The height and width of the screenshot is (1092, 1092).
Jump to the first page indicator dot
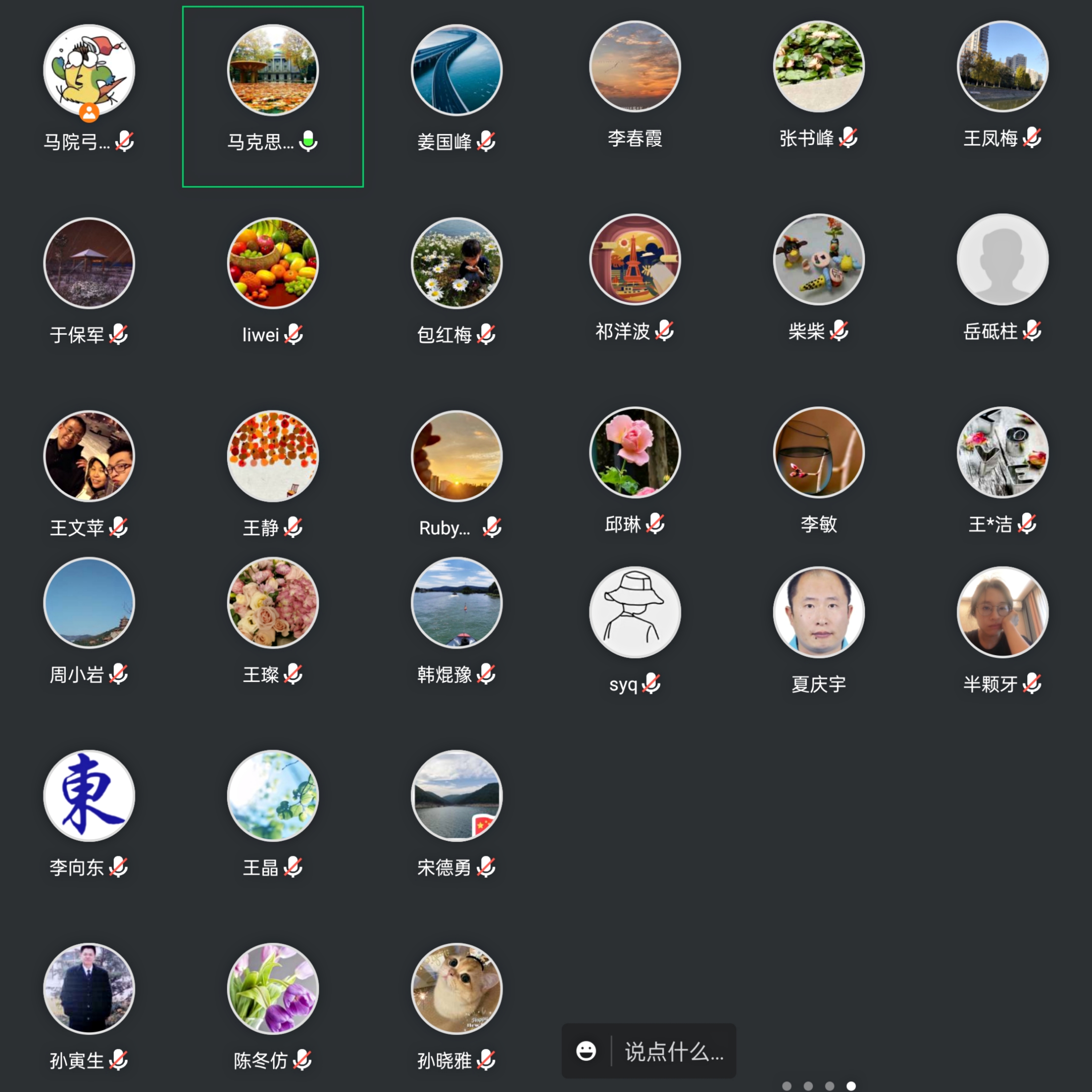(786, 1086)
